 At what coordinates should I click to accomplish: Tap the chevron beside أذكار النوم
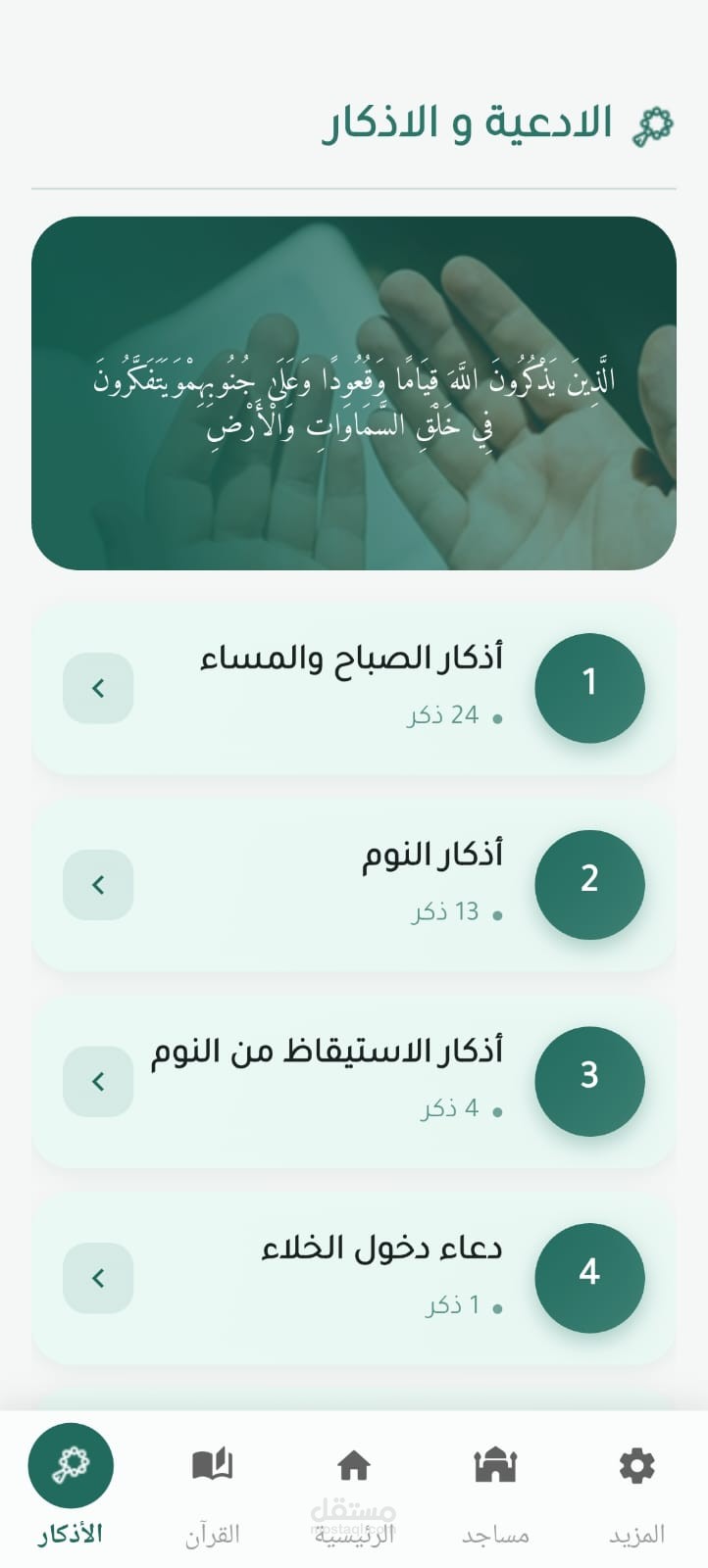[98, 885]
